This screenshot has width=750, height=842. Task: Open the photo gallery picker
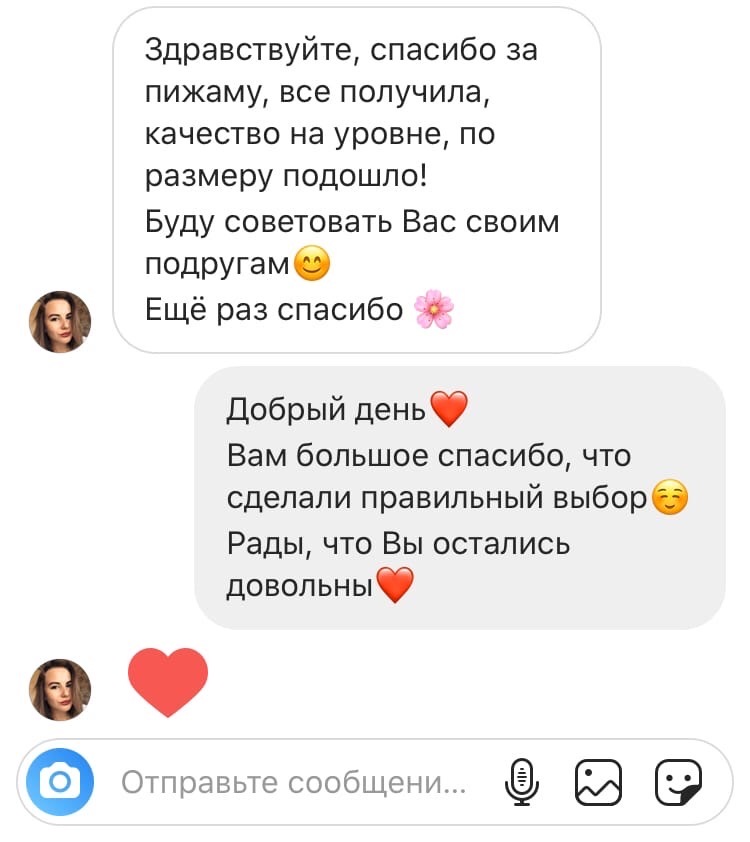[598, 782]
